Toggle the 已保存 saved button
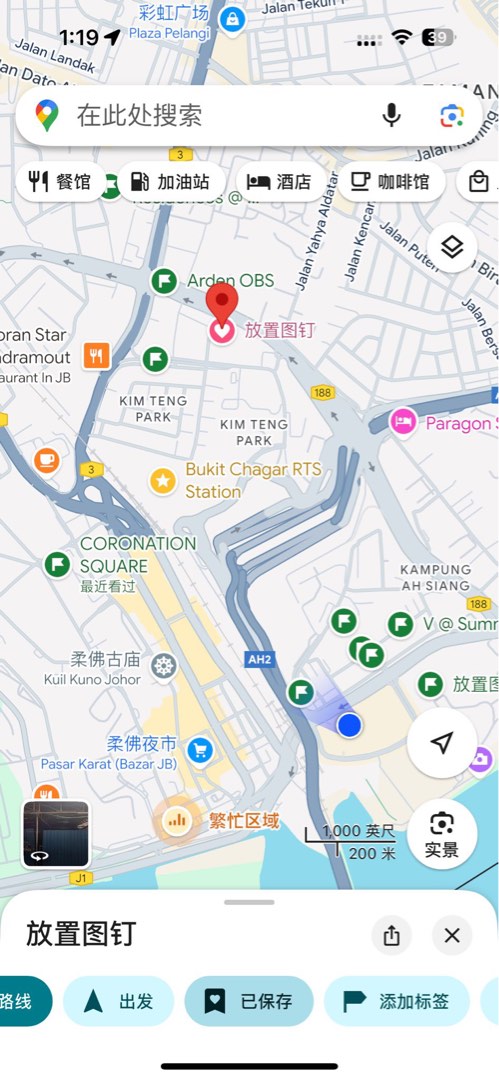This screenshot has height=1080, width=499. click(249, 1001)
